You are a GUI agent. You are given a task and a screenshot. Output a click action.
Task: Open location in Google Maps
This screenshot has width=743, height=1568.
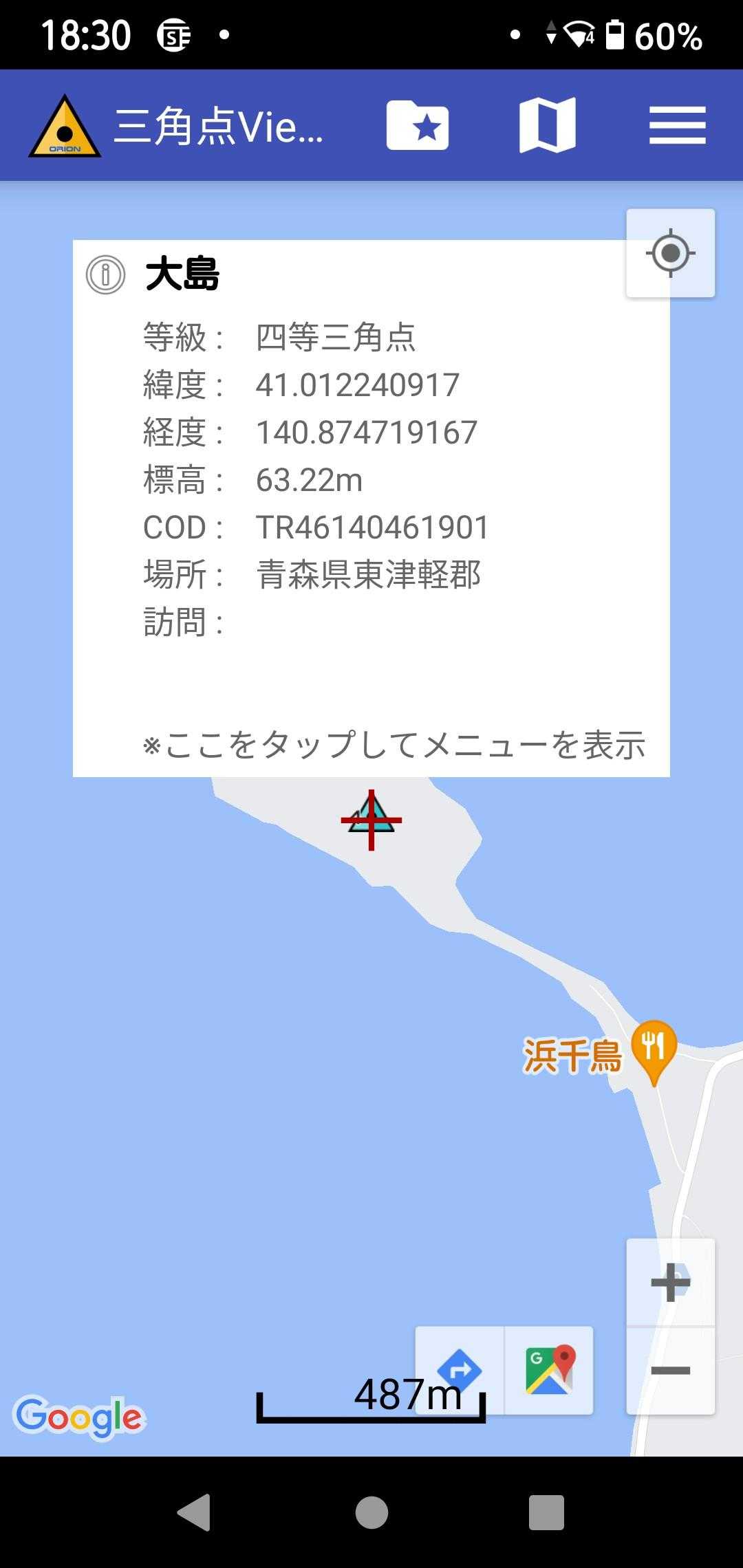tap(549, 1371)
